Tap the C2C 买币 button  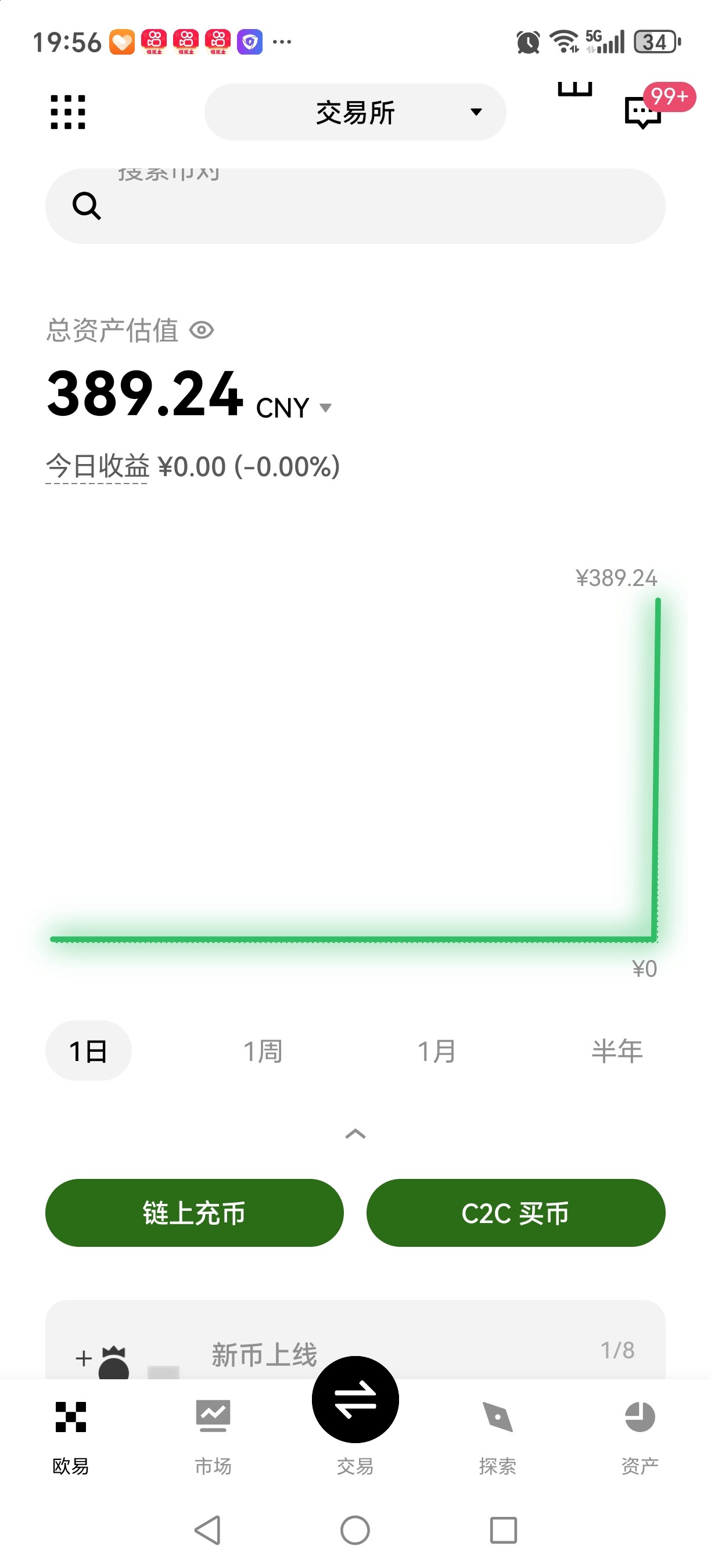[516, 1213]
